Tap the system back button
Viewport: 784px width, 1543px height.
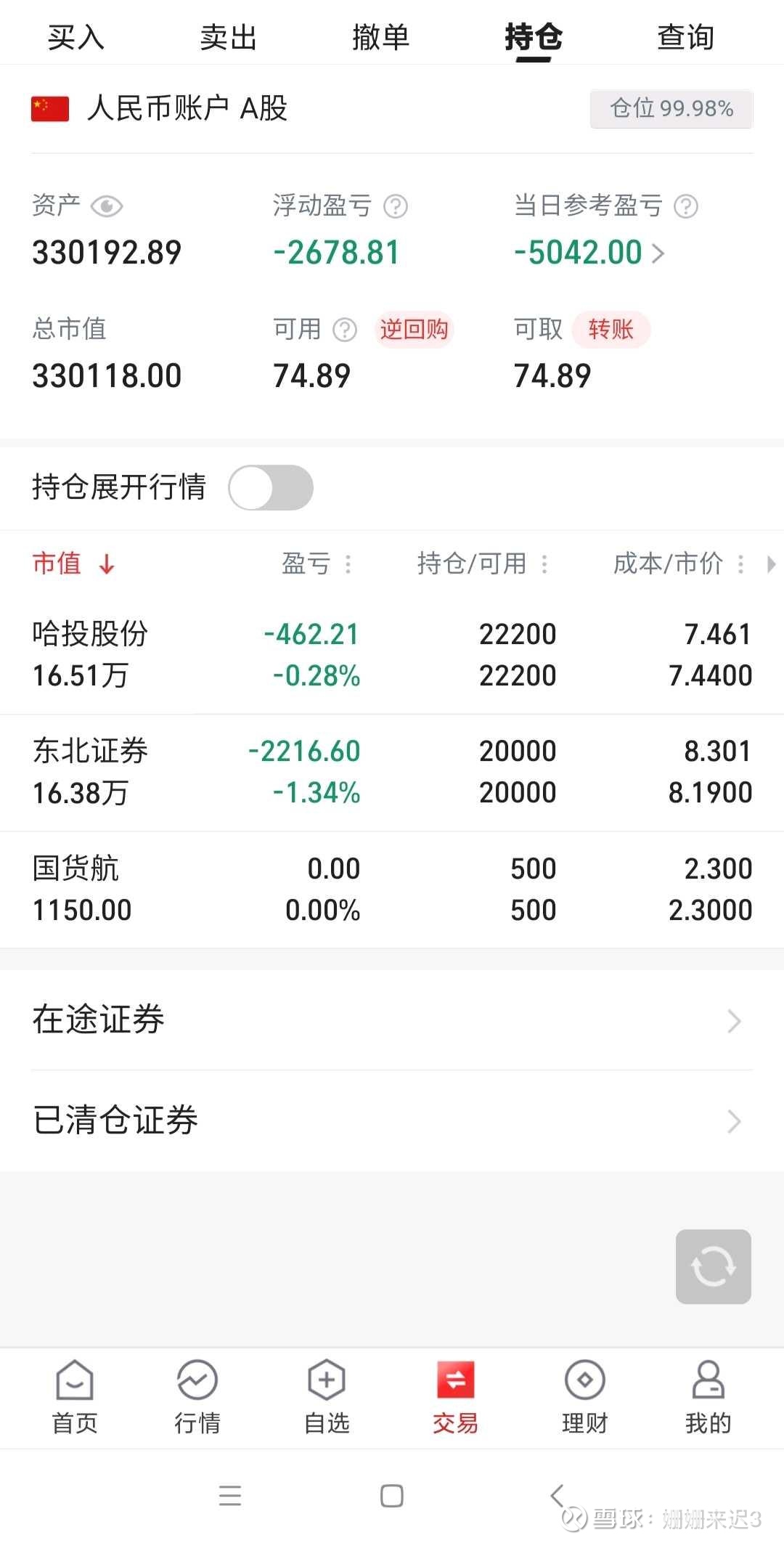[557, 1495]
